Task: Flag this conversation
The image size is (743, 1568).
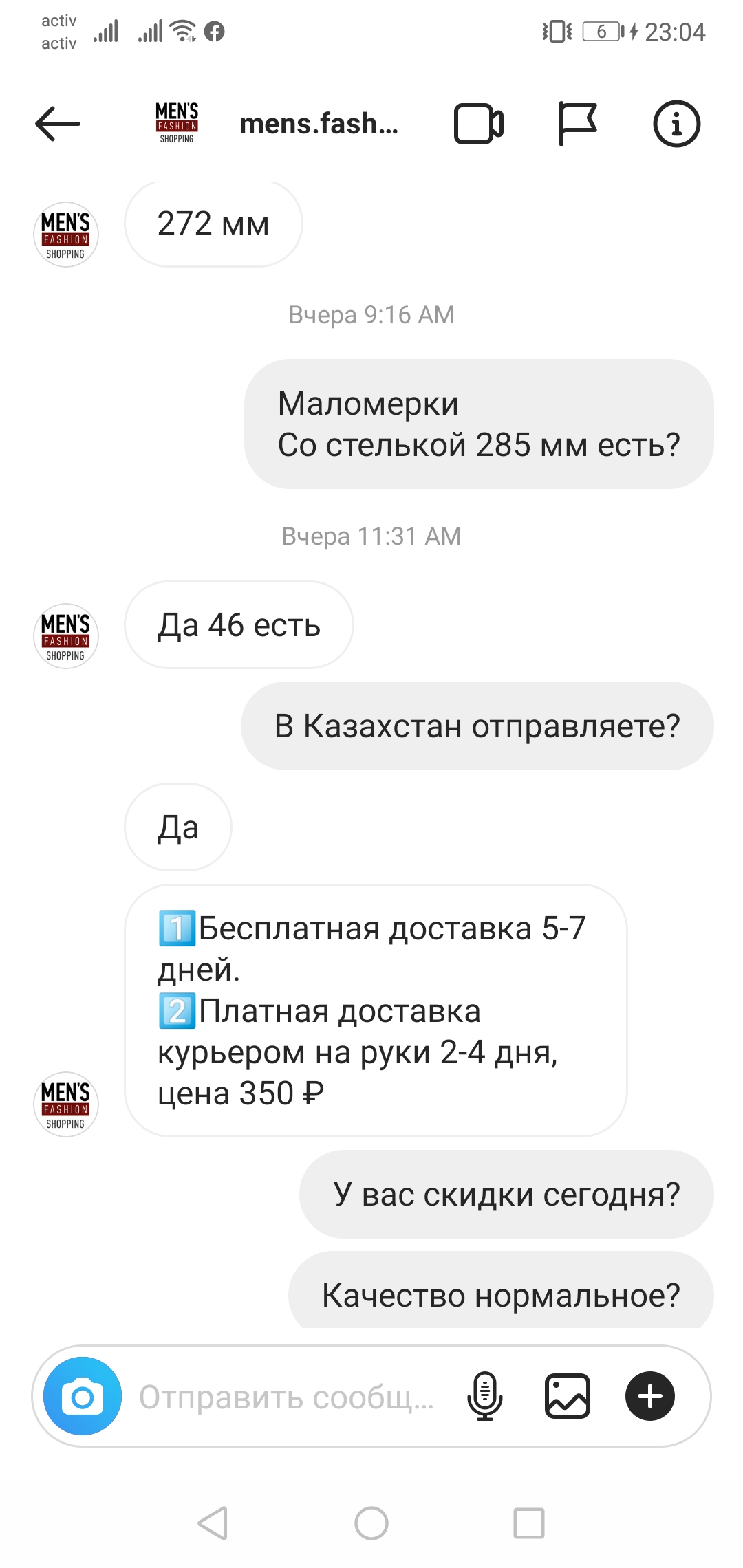Action: [x=577, y=124]
